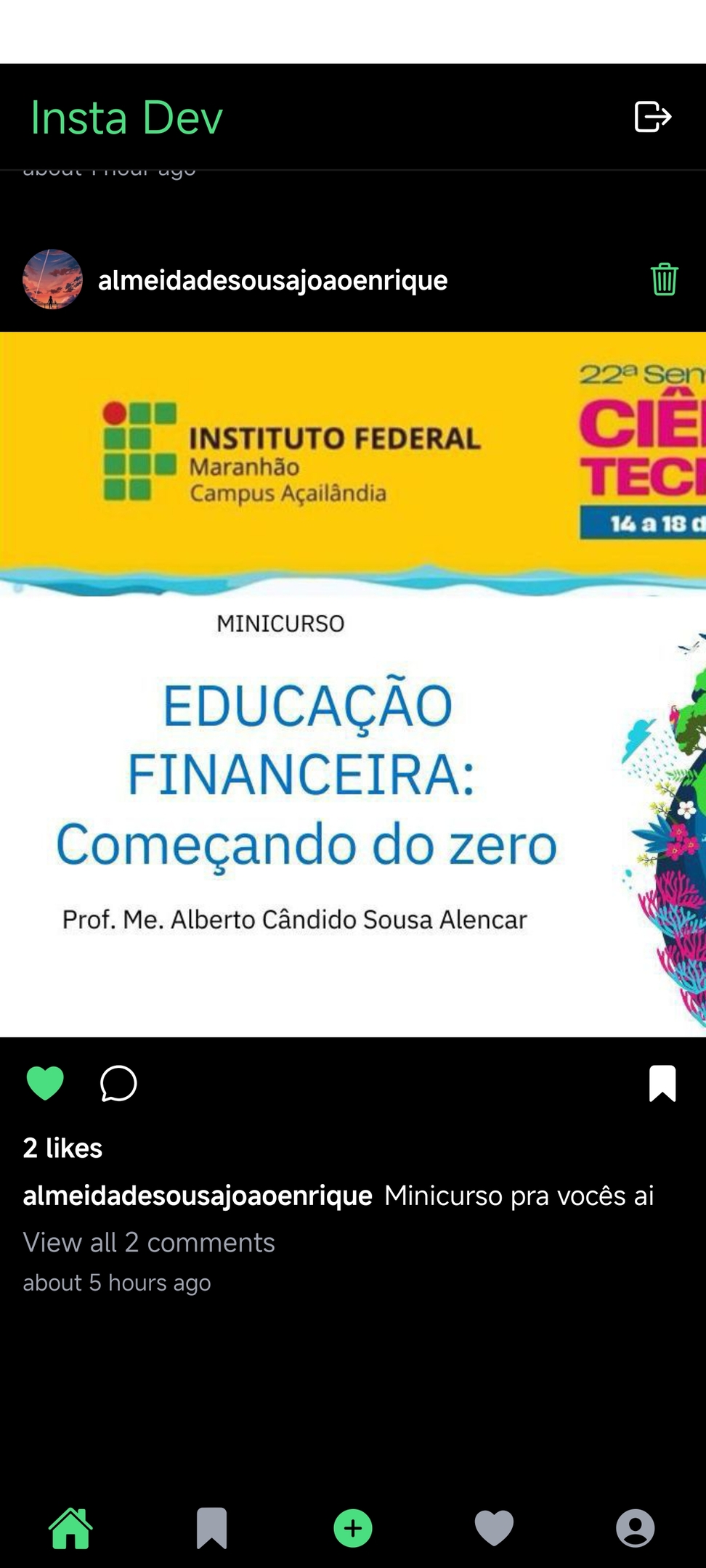
Task: Open the liked posts tab
Action: pos(494,1528)
